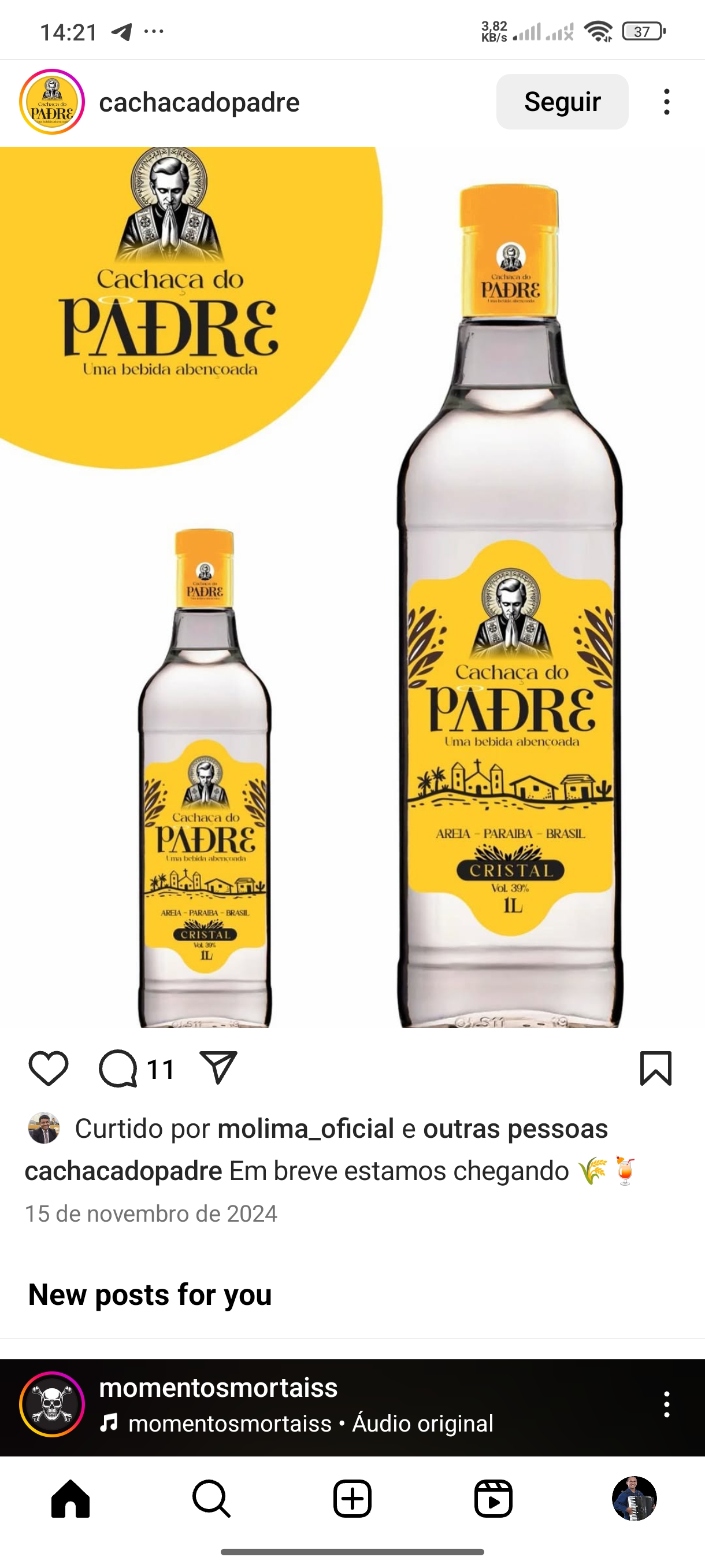Like the cachacadopadre post
Viewport: 705px width, 1568px height.
[48, 1068]
